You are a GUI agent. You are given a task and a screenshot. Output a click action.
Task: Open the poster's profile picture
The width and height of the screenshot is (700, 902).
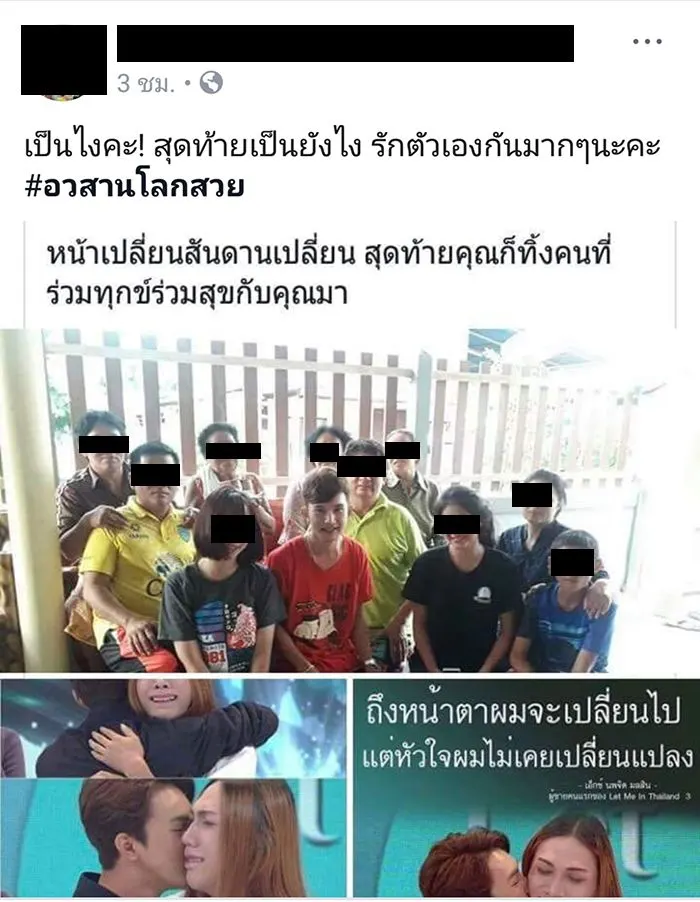coord(63,60)
